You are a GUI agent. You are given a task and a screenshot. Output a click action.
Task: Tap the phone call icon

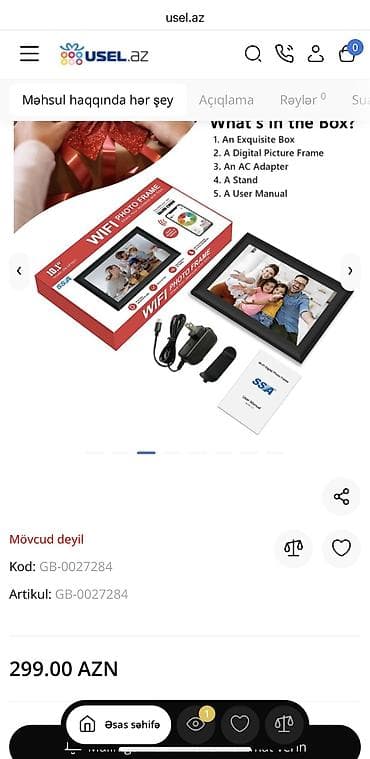coord(284,54)
